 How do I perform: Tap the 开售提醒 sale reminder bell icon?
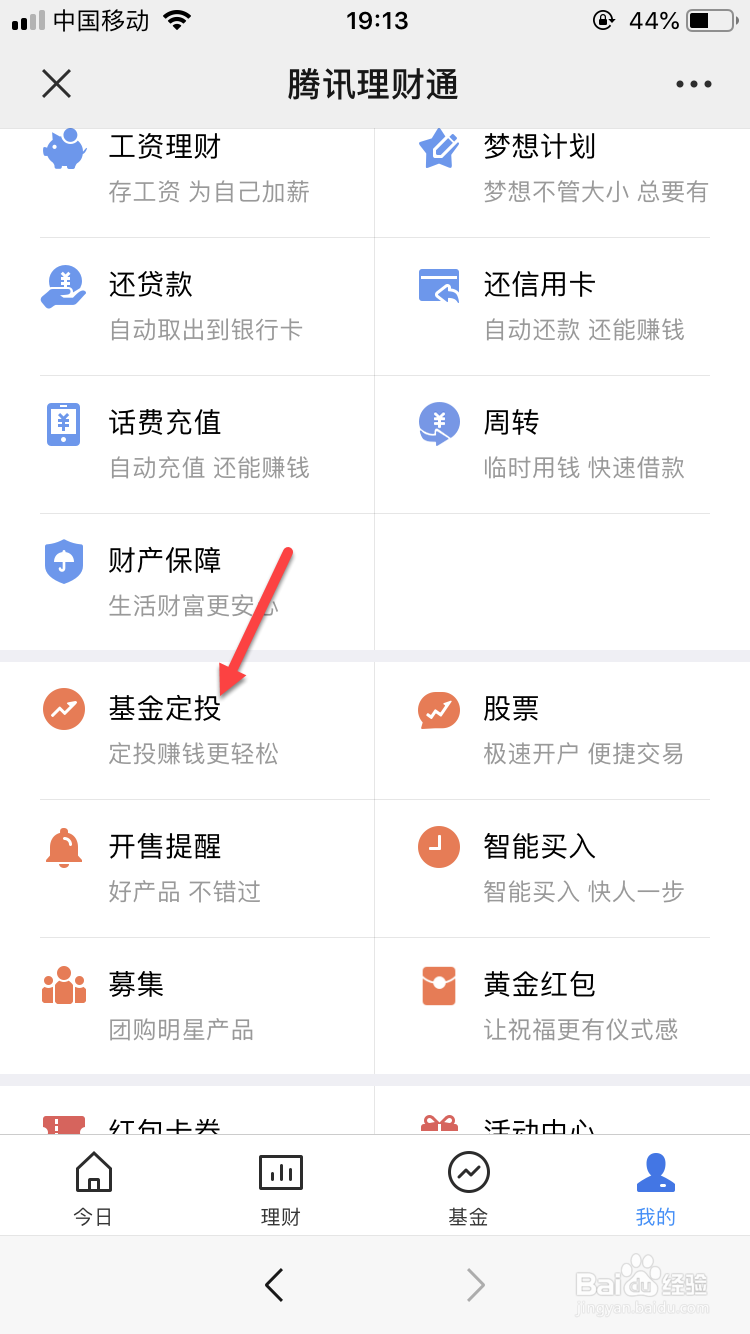tap(63, 847)
